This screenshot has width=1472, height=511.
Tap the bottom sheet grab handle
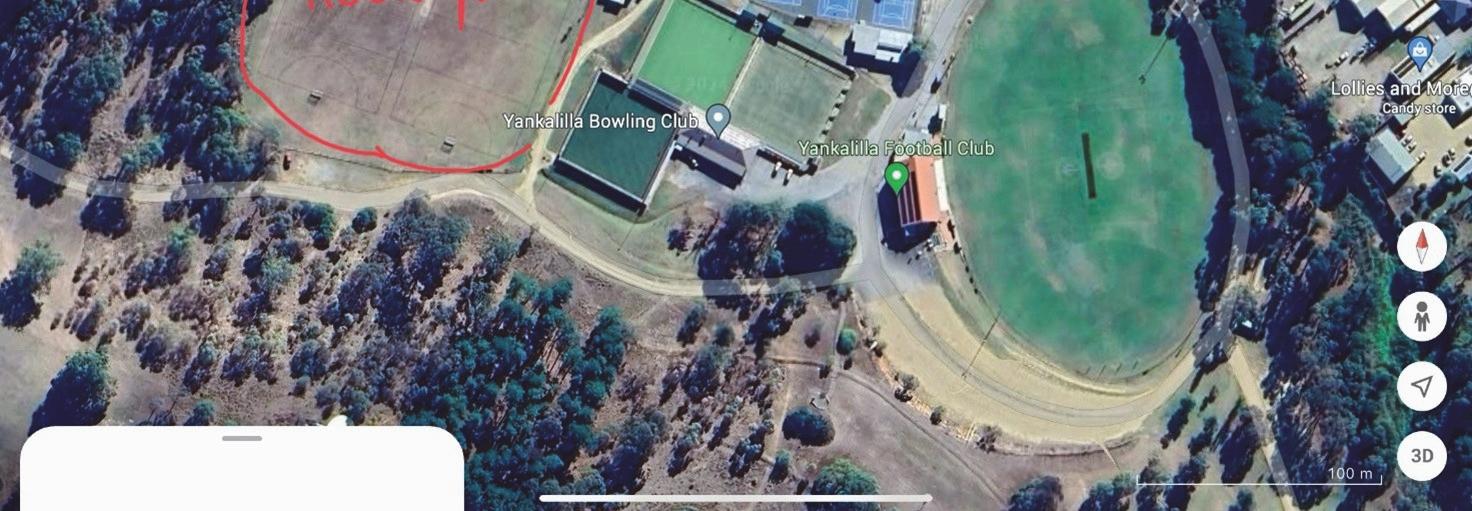(242, 438)
